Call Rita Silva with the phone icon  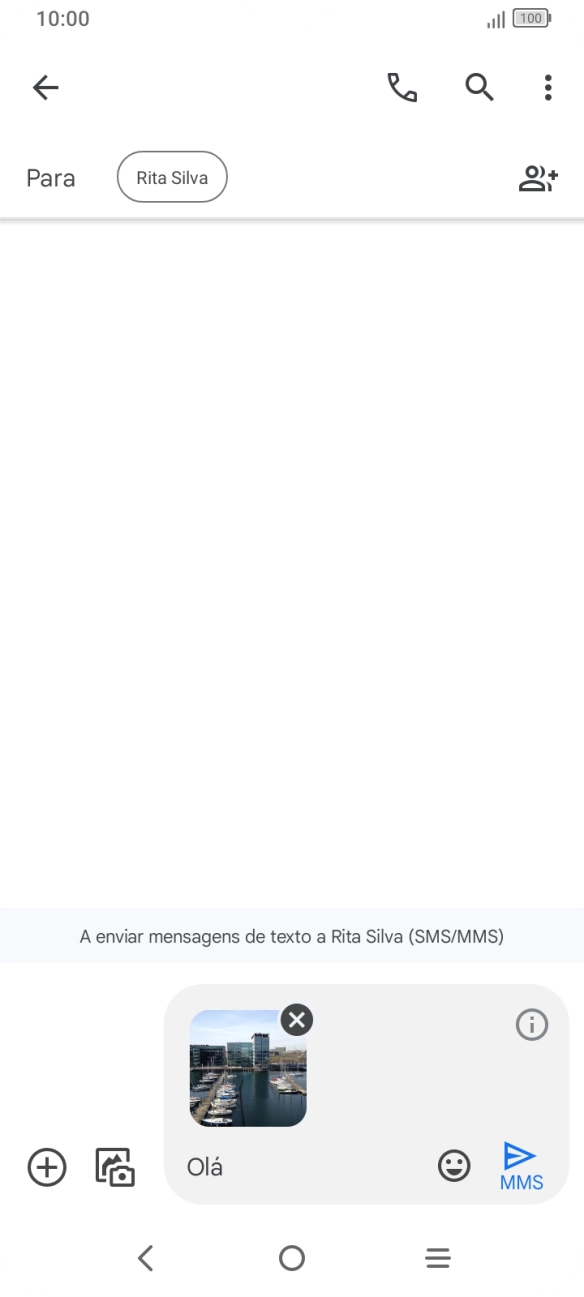[402, 88]
